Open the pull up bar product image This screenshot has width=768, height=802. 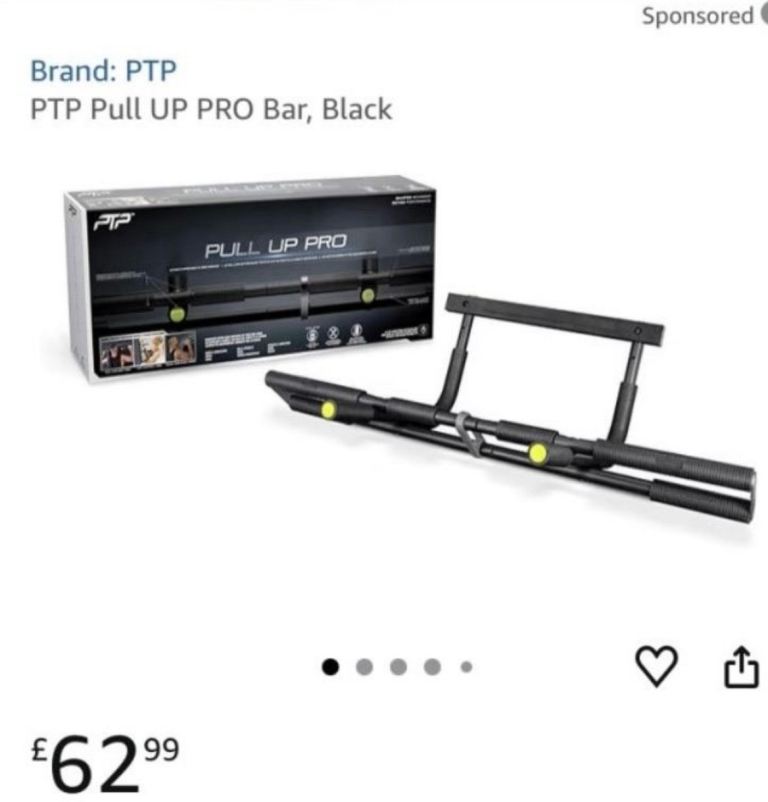point(410,360)
